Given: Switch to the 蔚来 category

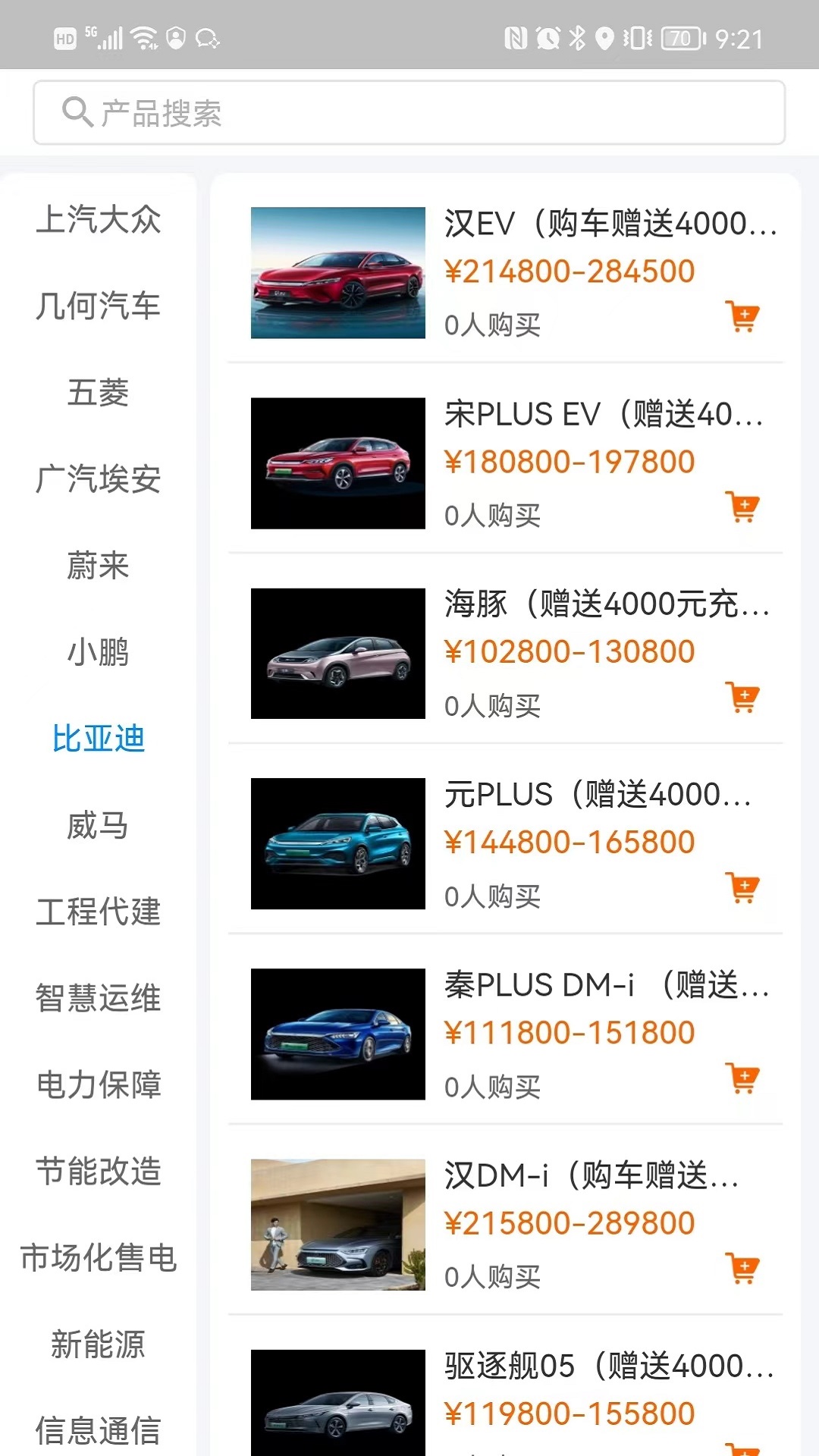Looking at the screenshot, I should tap(99, 566).
